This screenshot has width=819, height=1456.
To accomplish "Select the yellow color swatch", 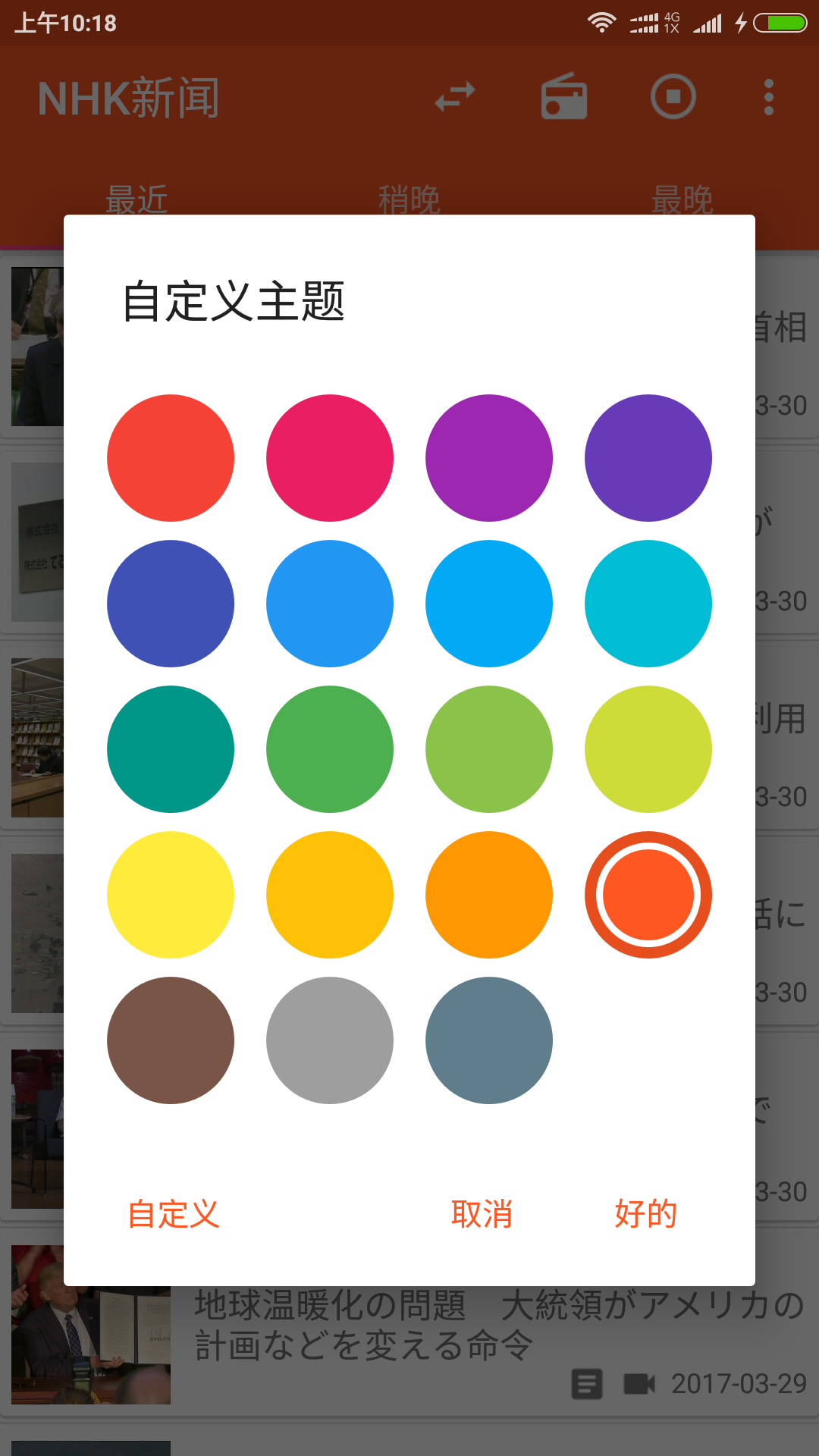I will pyautogui.click(x=171, y=895).
